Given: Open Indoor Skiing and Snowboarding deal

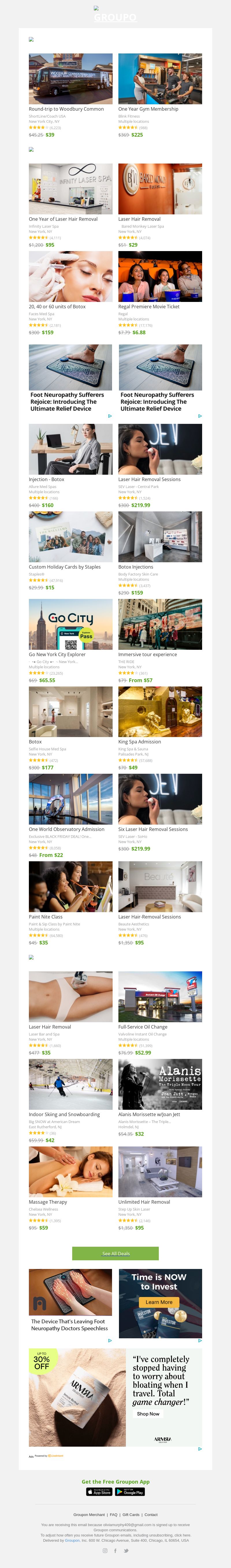Looking at the screenshot, I should (70, 1085).
